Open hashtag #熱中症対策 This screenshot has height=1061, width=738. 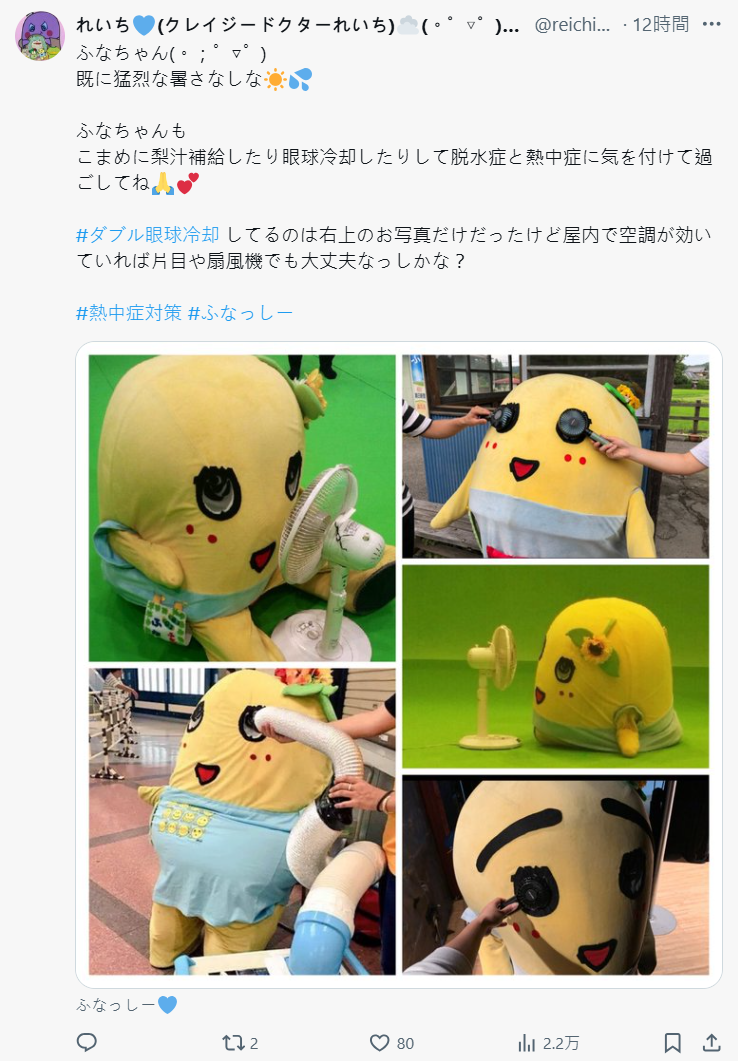[129, 312]
